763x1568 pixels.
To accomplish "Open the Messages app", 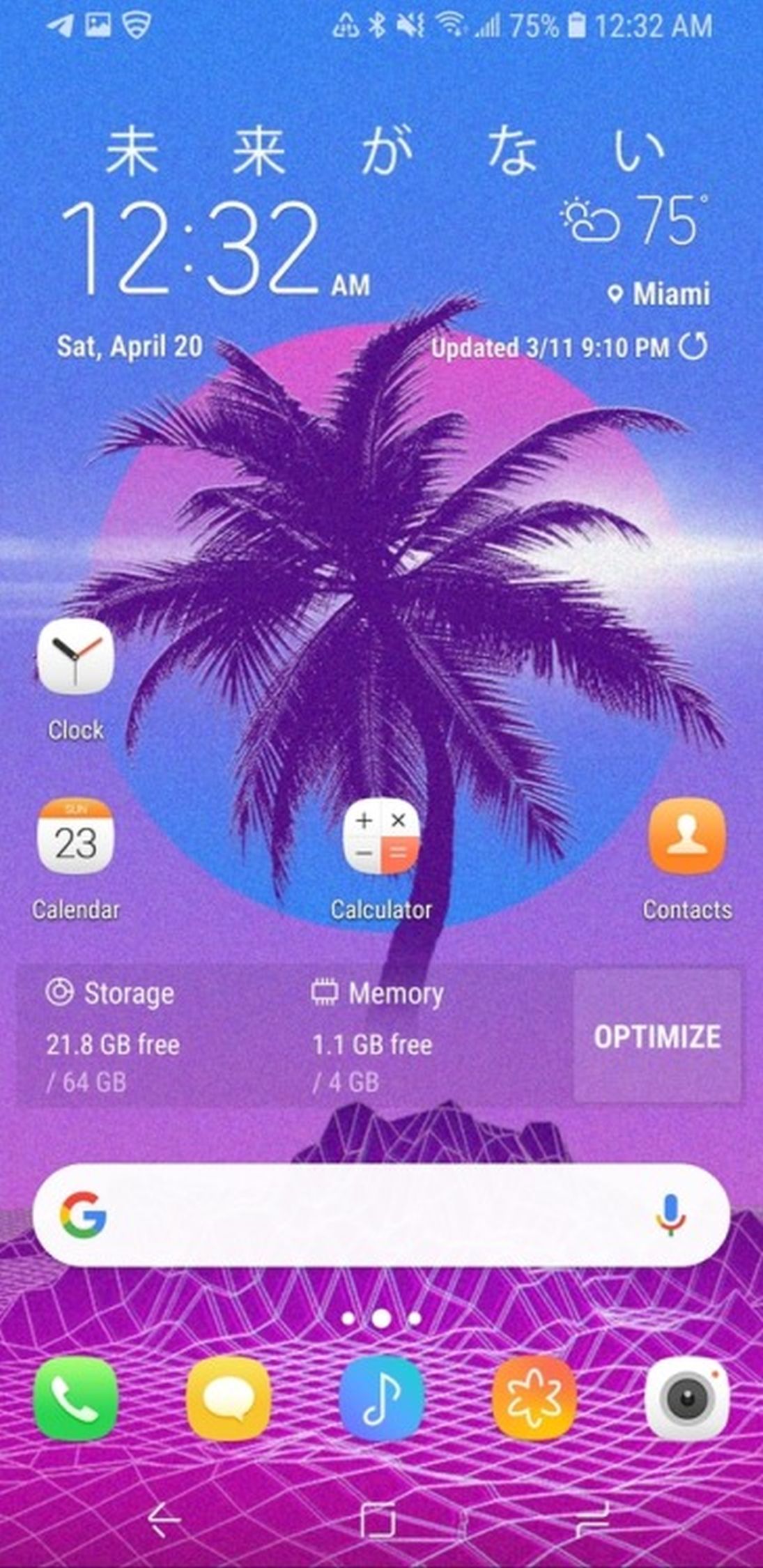I will click(229, 1399).
